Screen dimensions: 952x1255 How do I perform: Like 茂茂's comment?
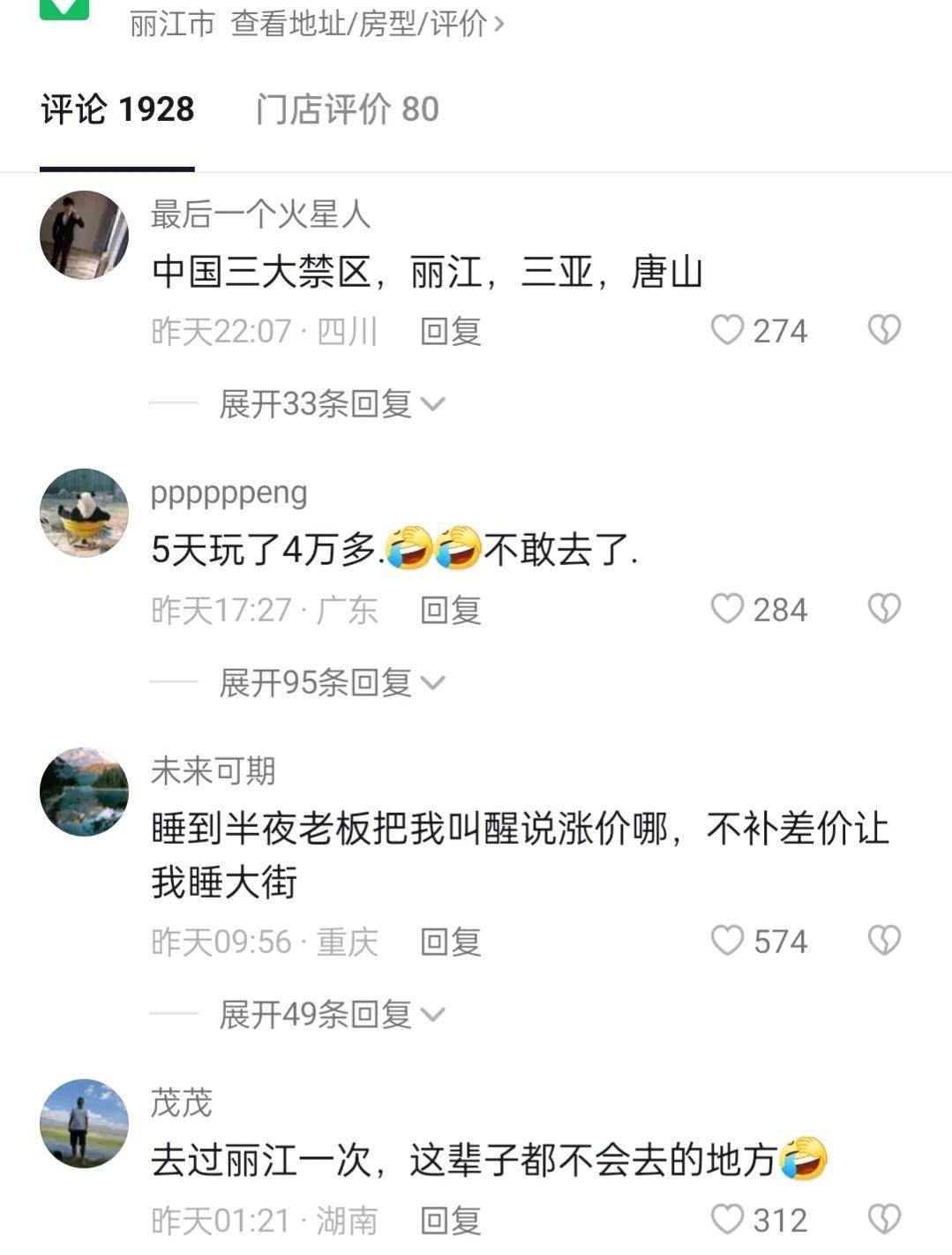[x=728, y=1220]
